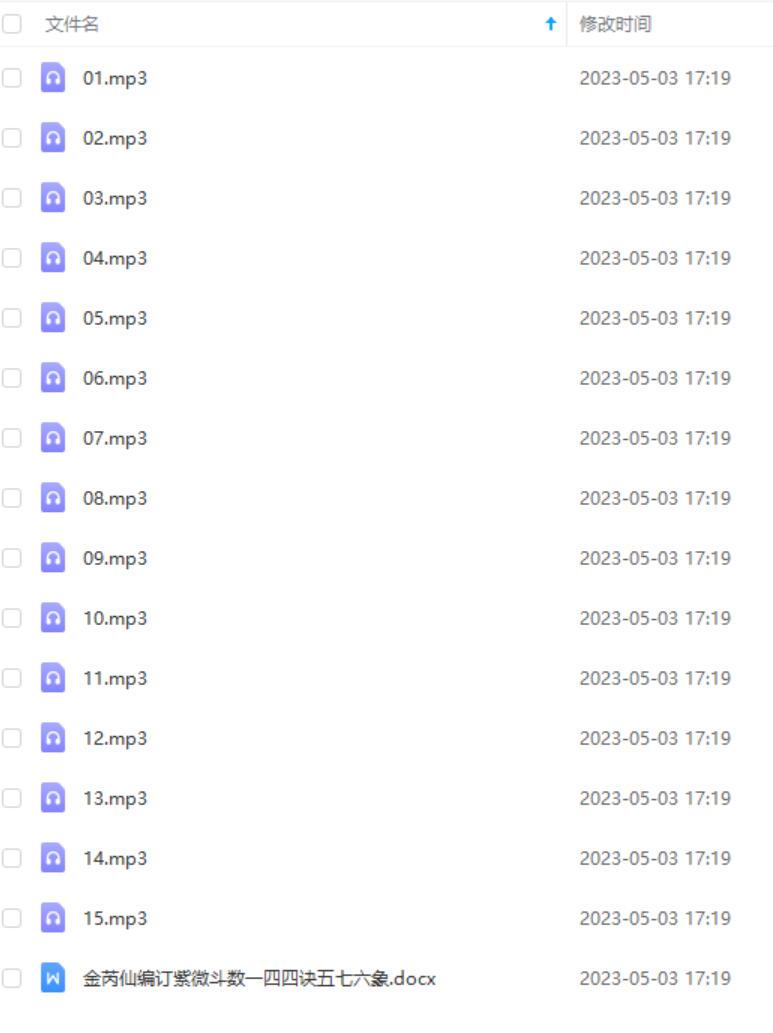
Task: Open 01.mp3 audio file
Action: 114,78
